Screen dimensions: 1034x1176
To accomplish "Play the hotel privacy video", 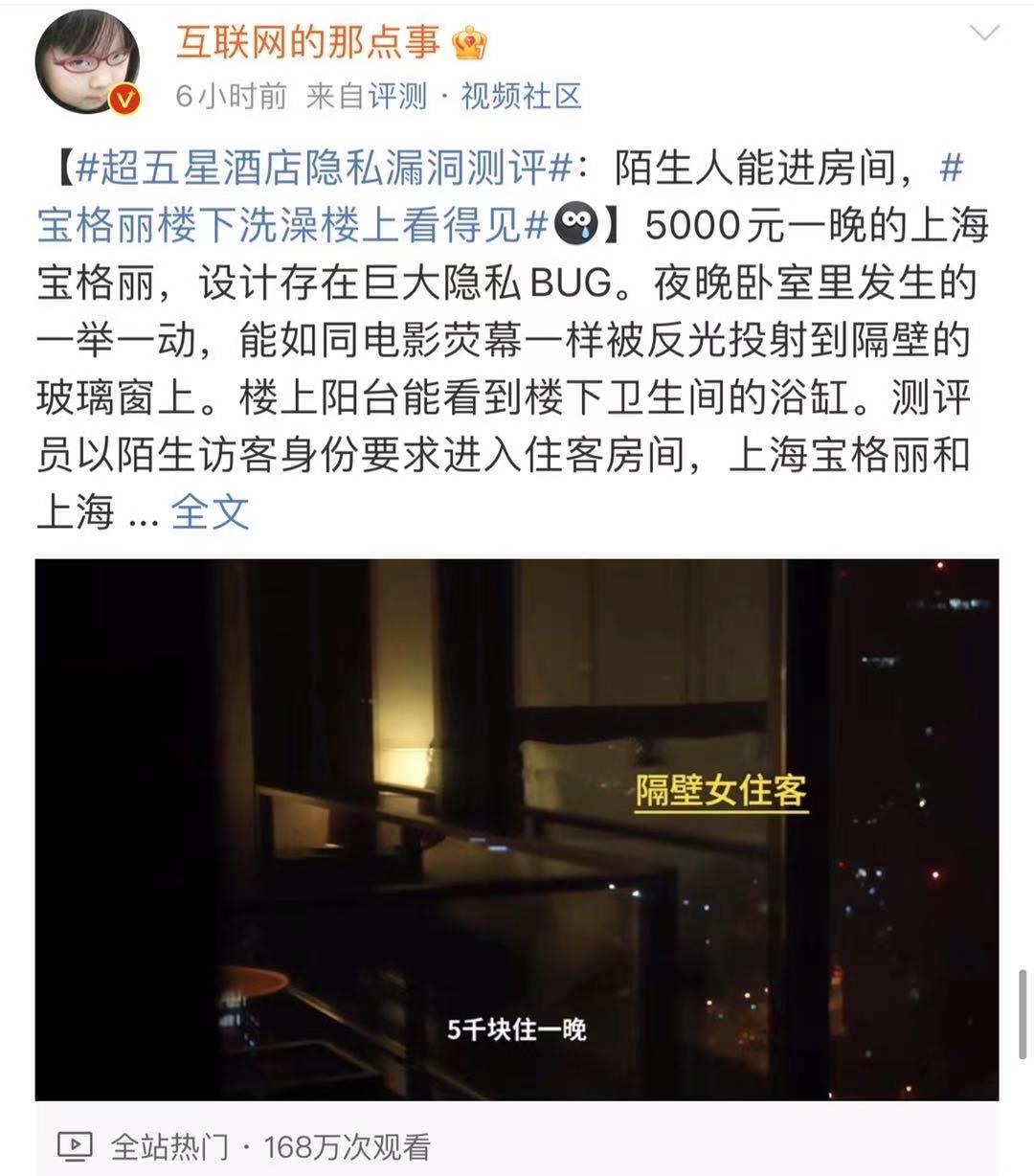I will pos(517,829).
